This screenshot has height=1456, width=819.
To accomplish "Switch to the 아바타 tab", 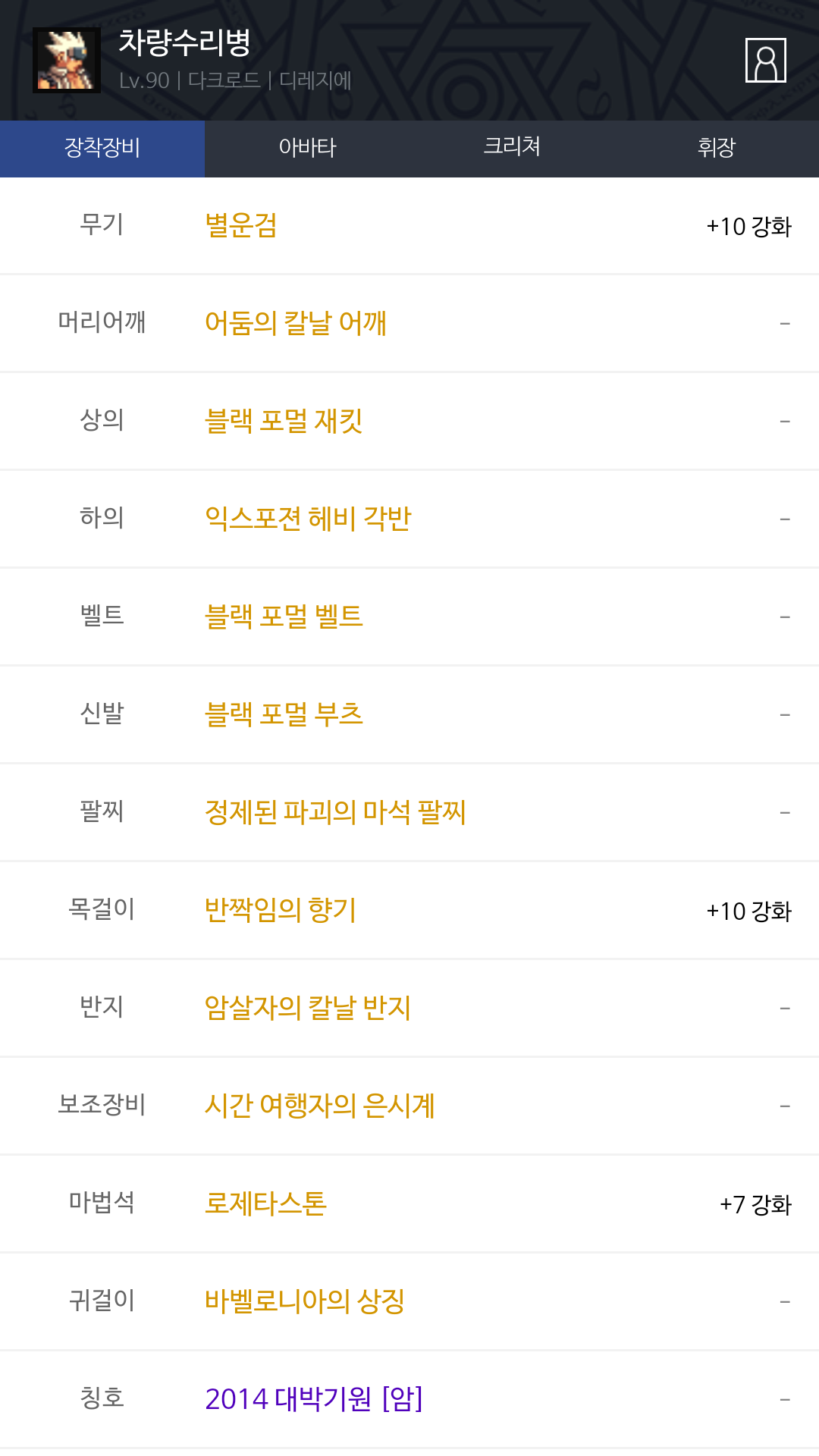I will tap(307, 148).
